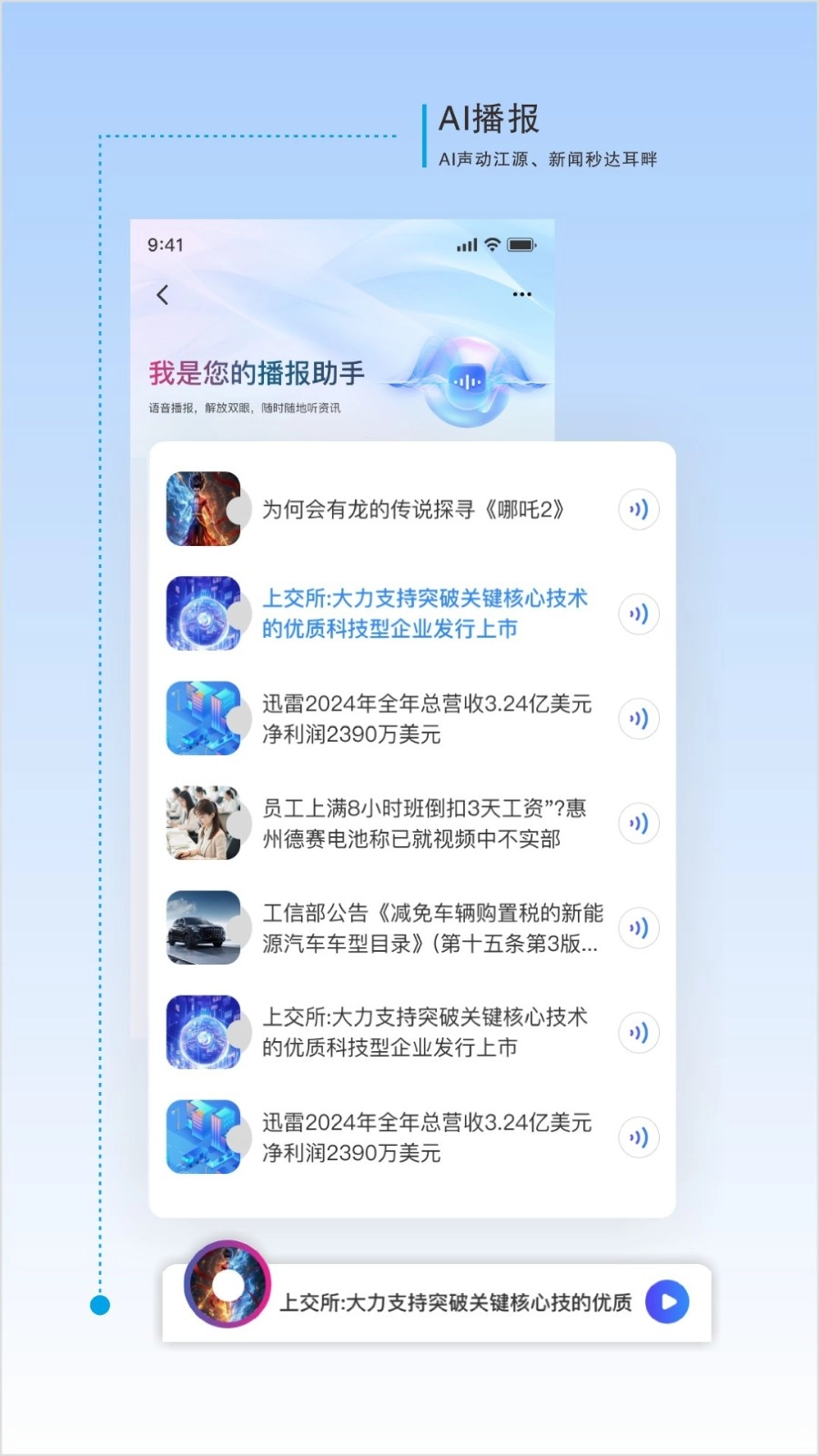The width and height of the screenshot is (819, 1456).
Task: Play audio for 惠州德赛电池 news
Action: click(x=638, y=824)
